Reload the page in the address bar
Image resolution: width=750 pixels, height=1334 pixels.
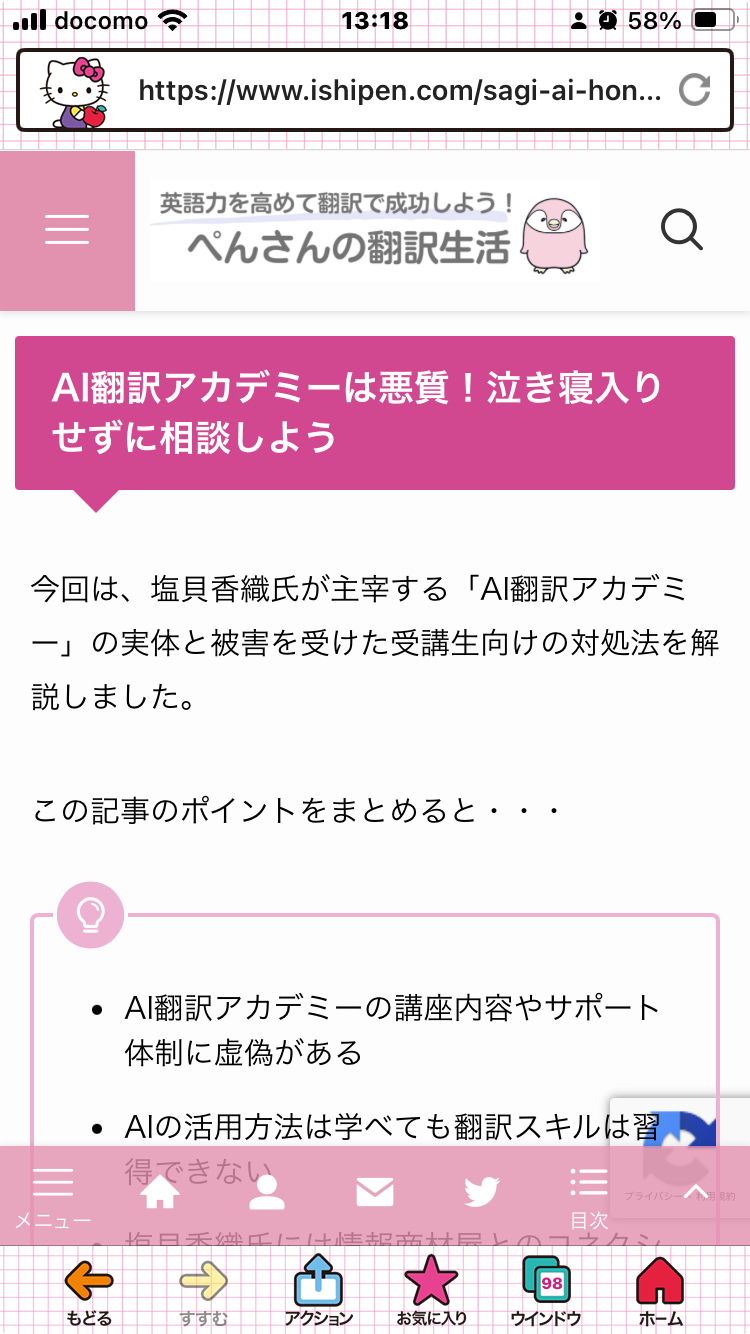coord(694,91)
